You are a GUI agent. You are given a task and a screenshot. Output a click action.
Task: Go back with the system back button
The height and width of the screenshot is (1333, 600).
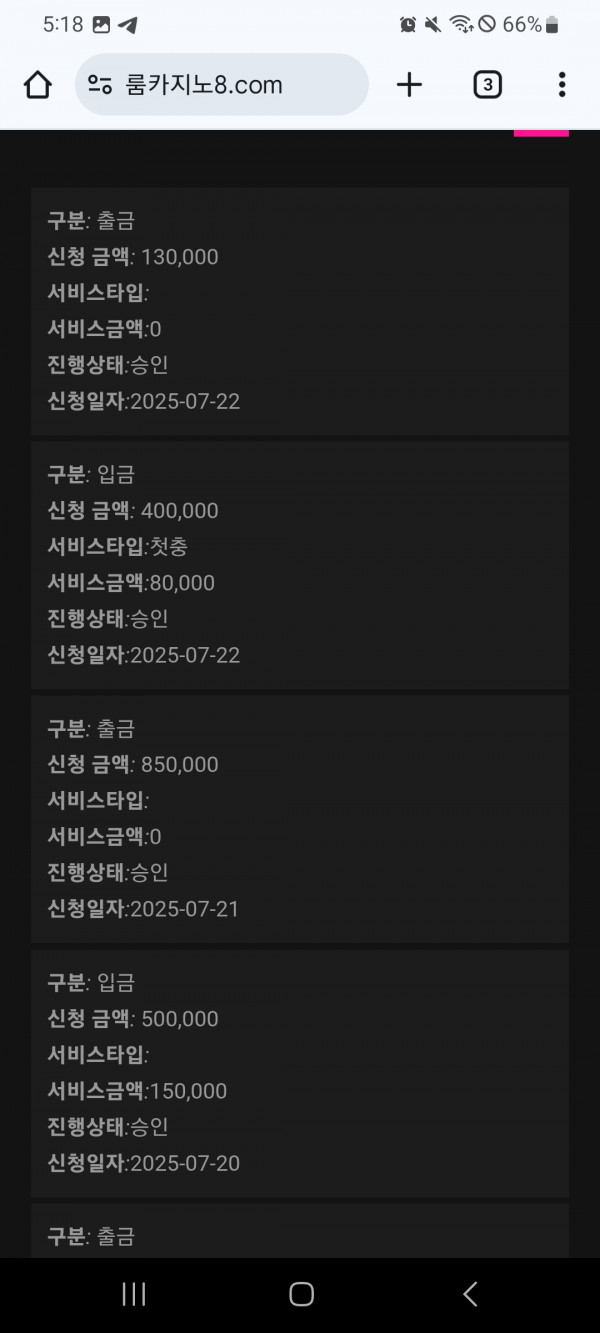click(469, 1294)
